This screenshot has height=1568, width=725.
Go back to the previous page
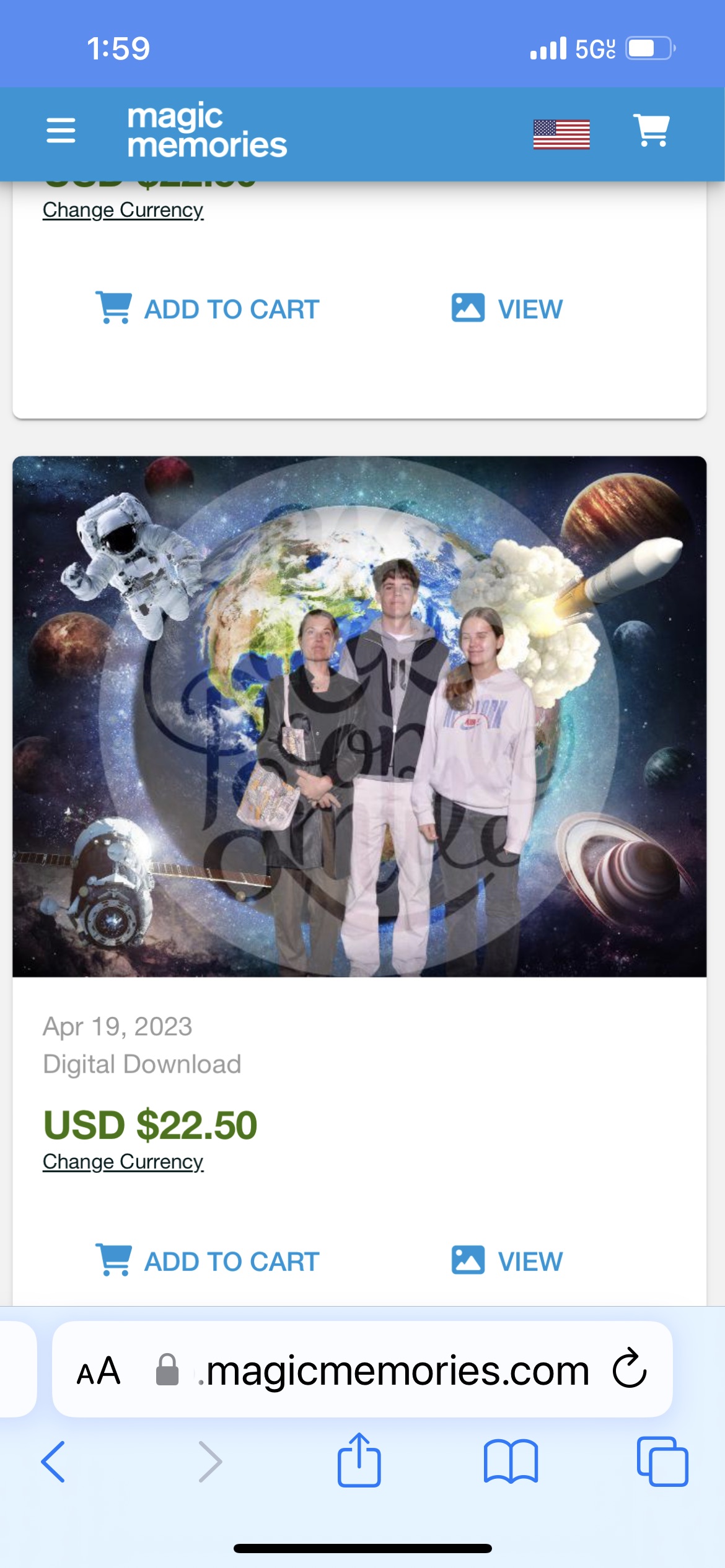(x=53, y=1461)
